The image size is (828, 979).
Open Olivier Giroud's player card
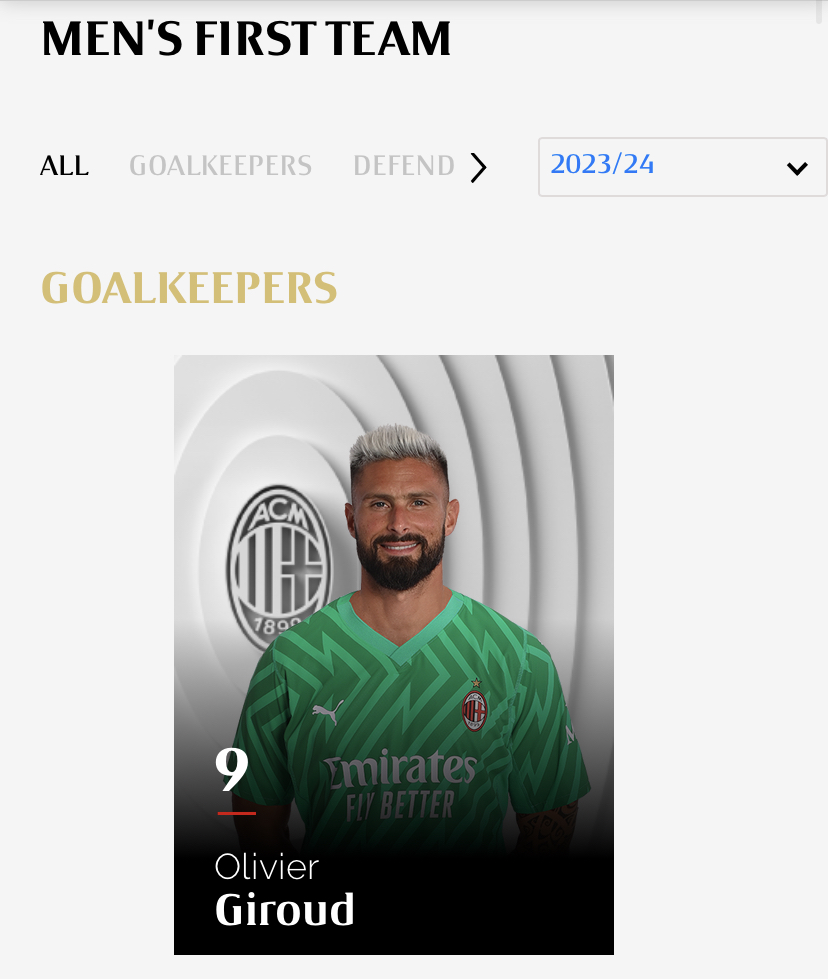[x=393, y=654]
